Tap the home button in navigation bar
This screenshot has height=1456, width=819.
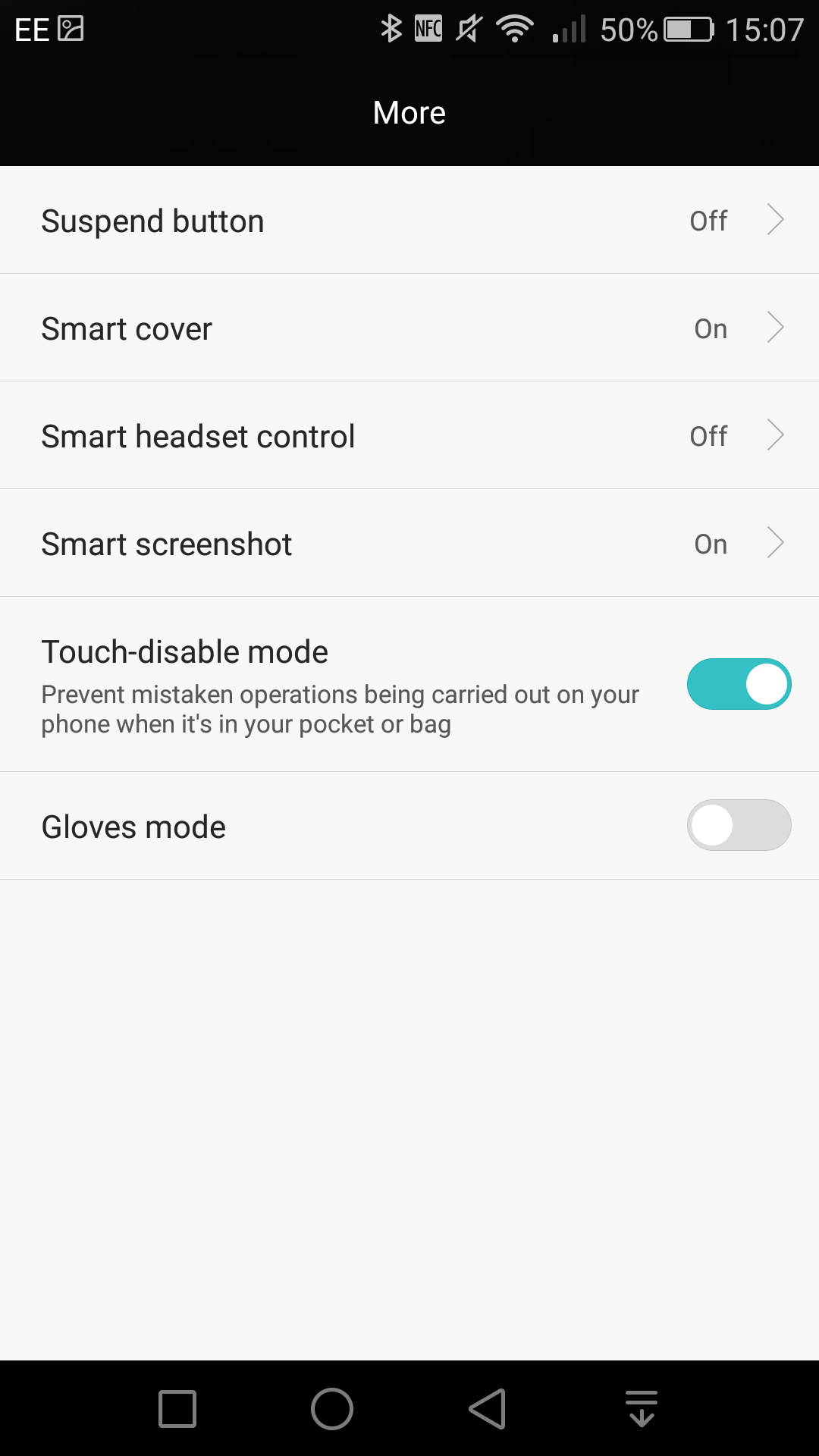pyautogui.click(x=332, y=1409)
